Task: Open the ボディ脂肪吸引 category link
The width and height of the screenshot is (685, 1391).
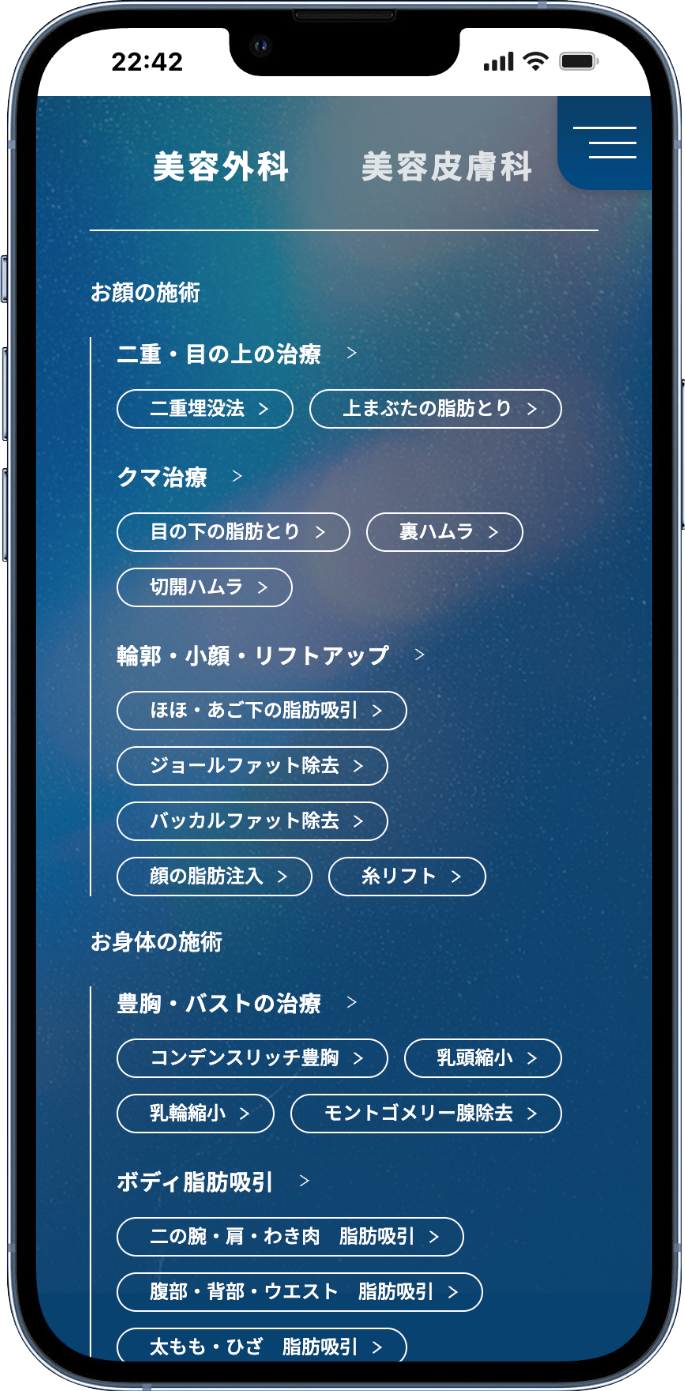Action: (213, 1182)
